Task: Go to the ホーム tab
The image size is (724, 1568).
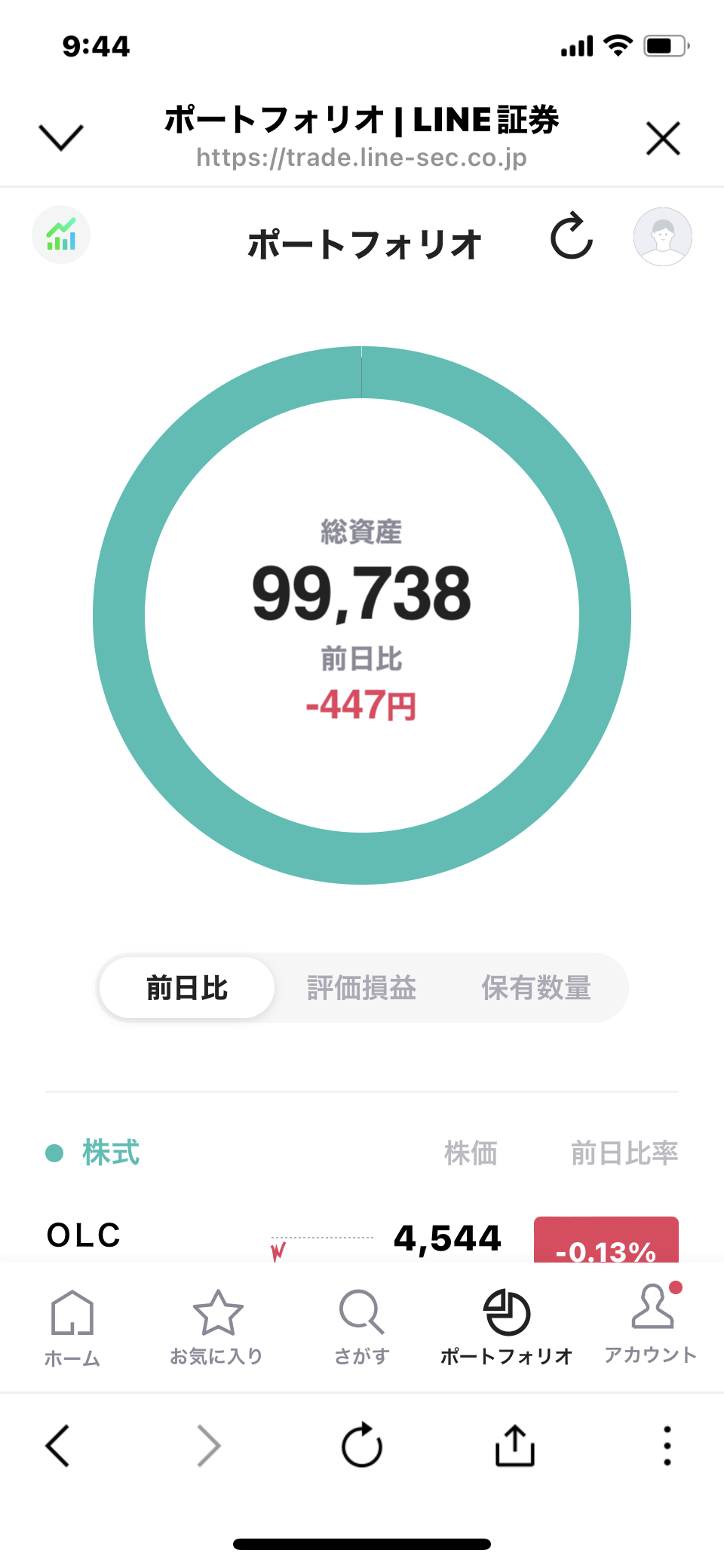Action: [x=72, y=1327]
